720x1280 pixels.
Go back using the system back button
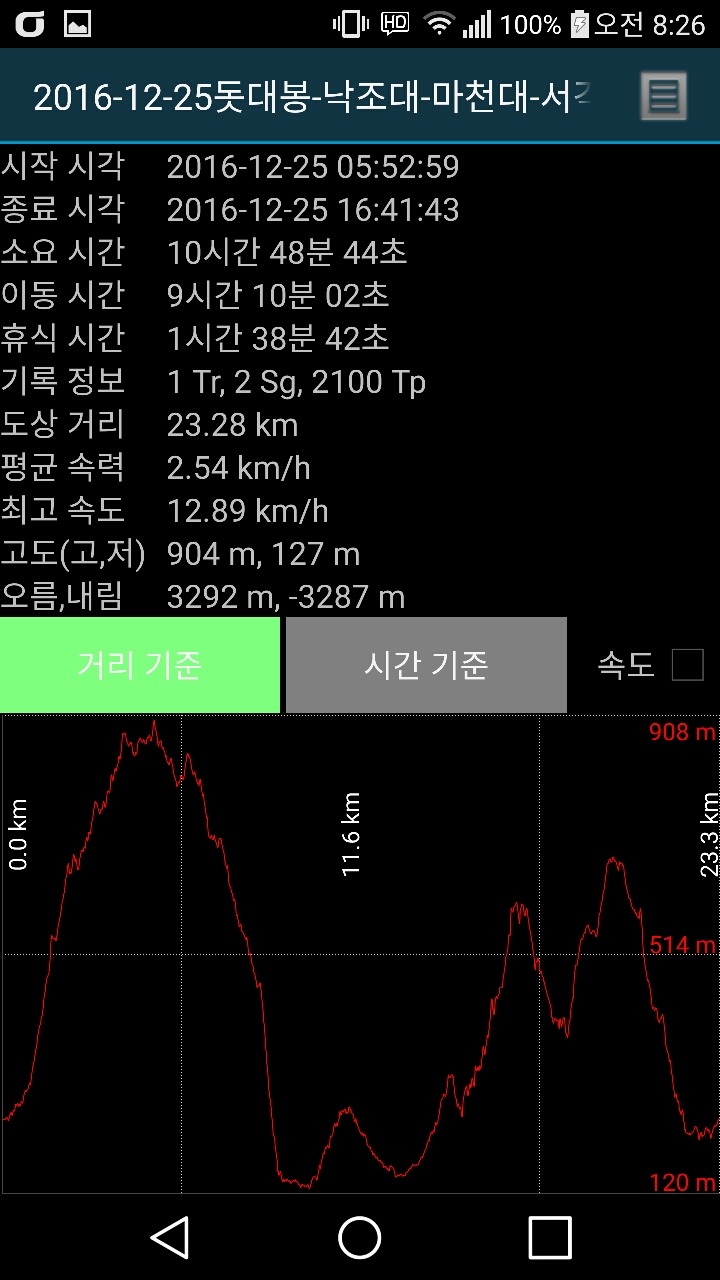click(170, 1238)
